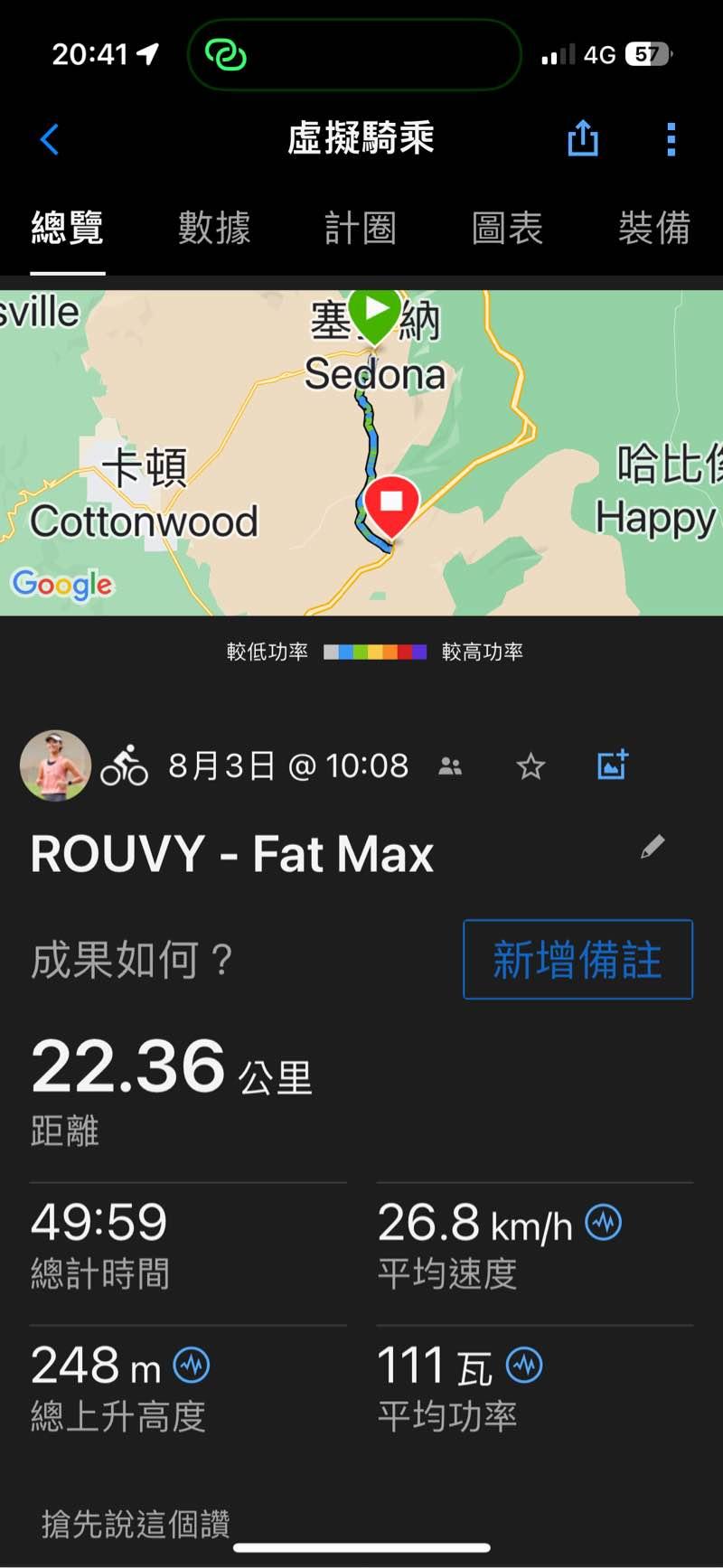Image resolution: width=723 pixels, height=1568 pixels.
Task: Open the Sedona route map
Action: [x=361, y=452]
